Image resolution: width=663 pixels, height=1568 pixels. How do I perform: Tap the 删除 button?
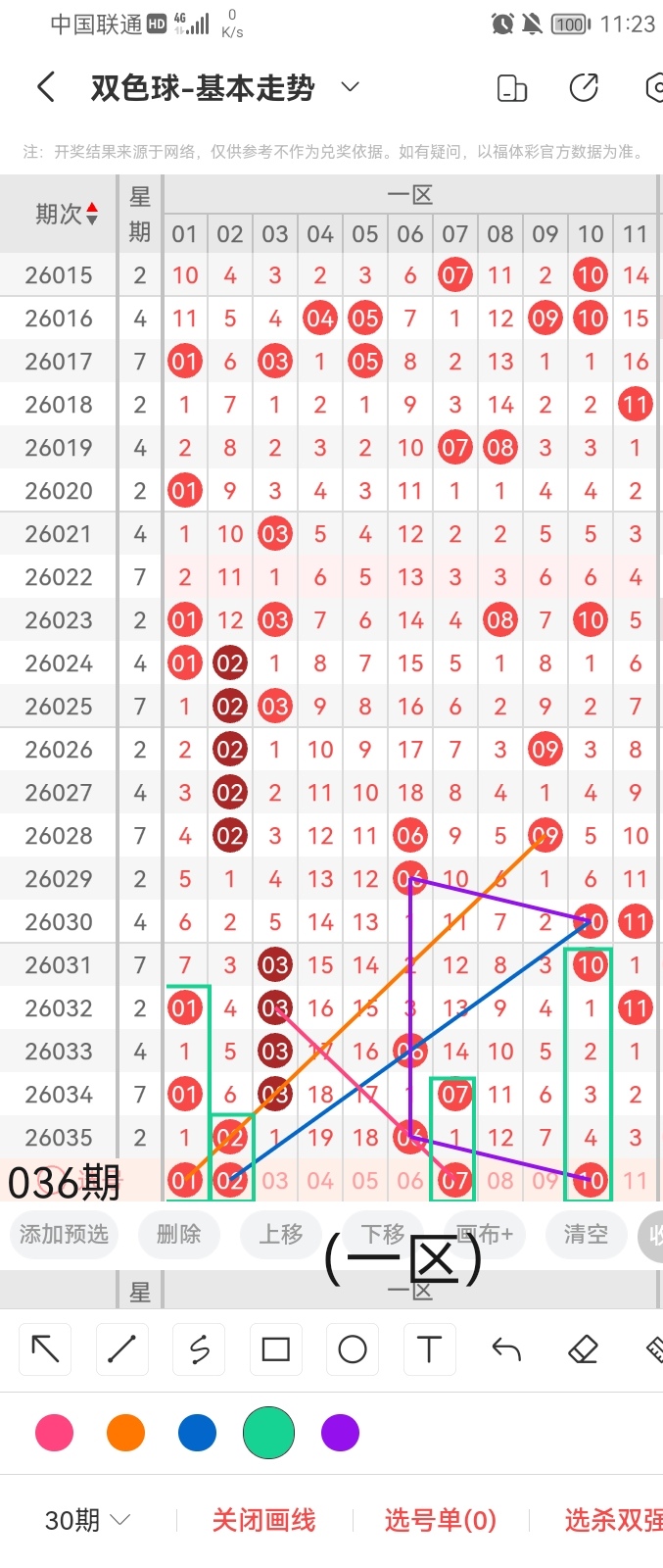(x=178, y=1234)
